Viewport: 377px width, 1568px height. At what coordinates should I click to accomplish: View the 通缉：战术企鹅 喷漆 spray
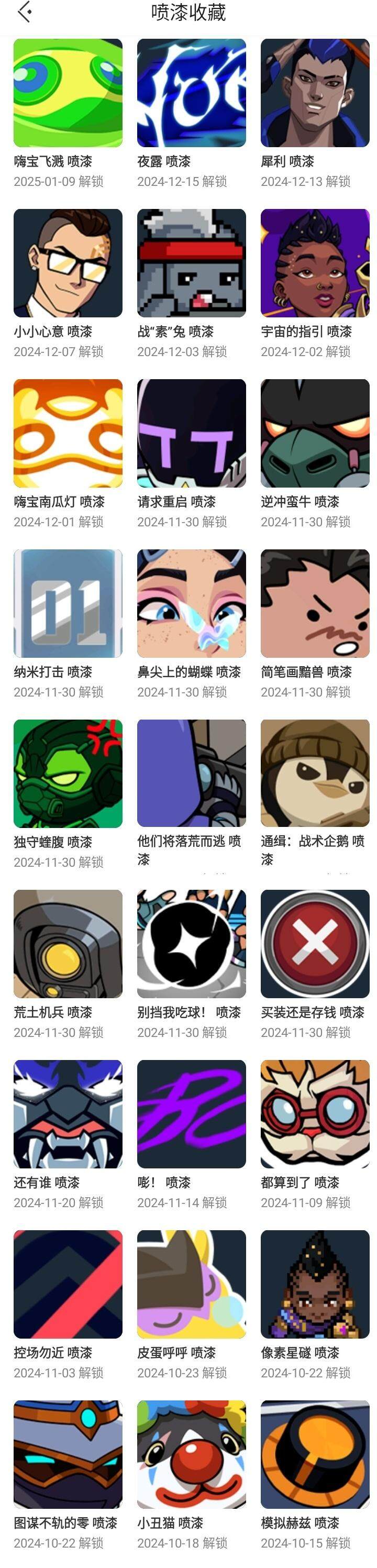click(315, 774)
